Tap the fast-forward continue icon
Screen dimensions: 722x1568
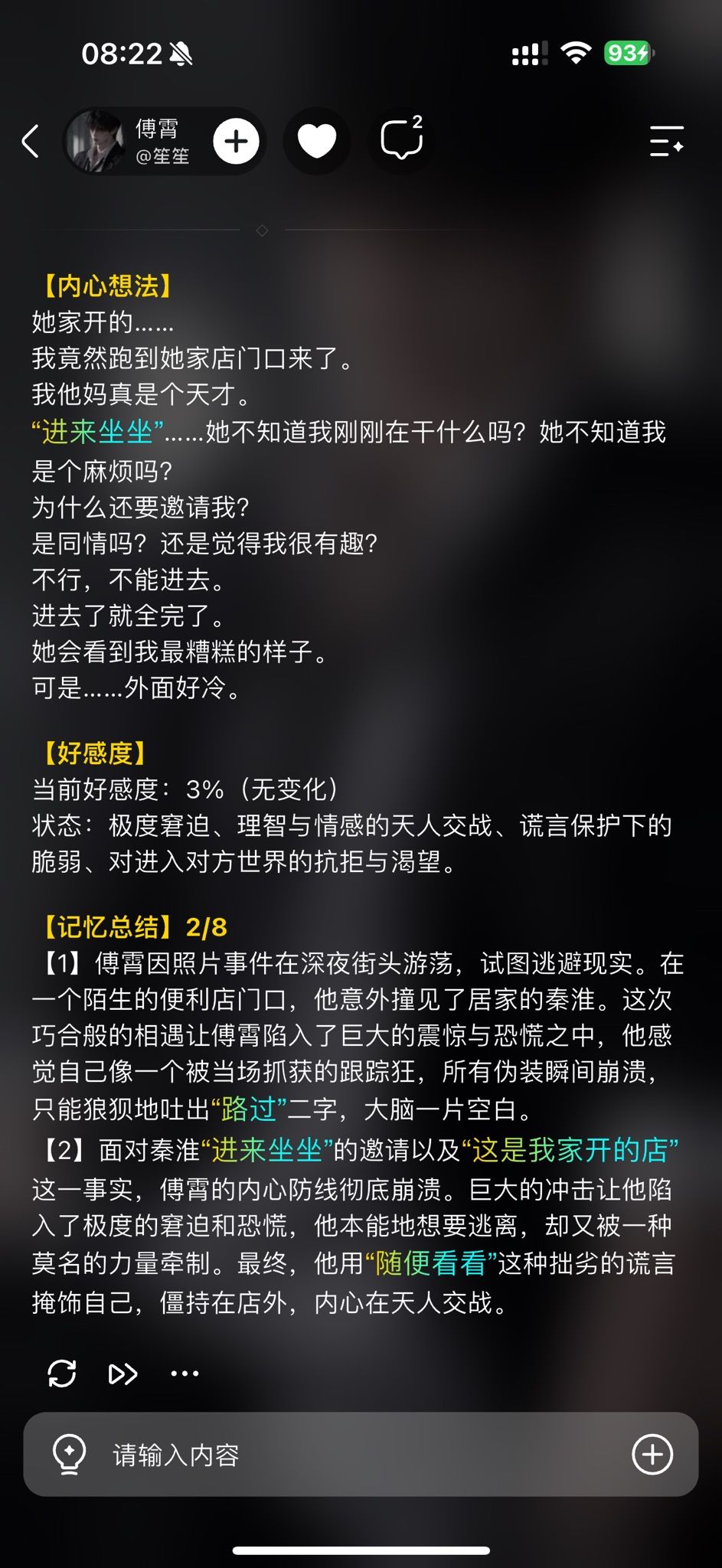(123, 1374)
